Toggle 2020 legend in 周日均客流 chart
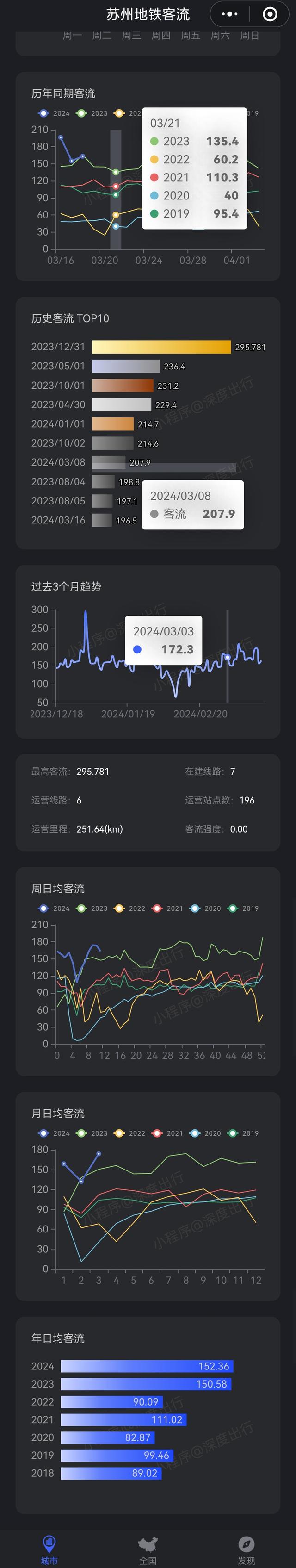This screenshot has height=1568, width=296. tap(205, 908)
